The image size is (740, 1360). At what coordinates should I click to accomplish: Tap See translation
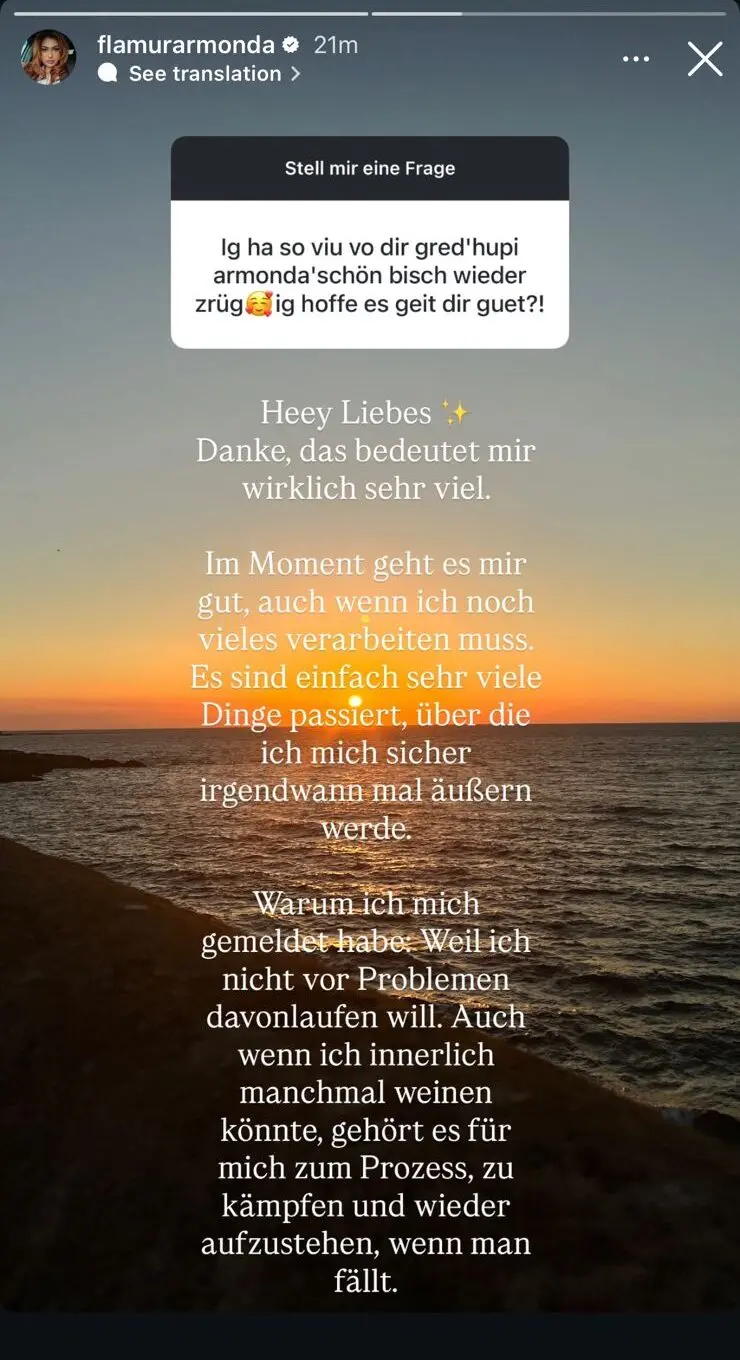(x=204, y=74)
